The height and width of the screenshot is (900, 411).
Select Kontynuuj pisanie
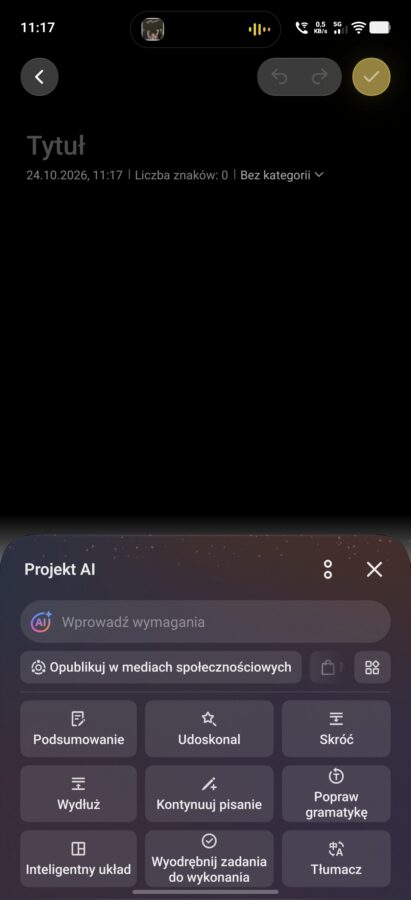point(209,794)
